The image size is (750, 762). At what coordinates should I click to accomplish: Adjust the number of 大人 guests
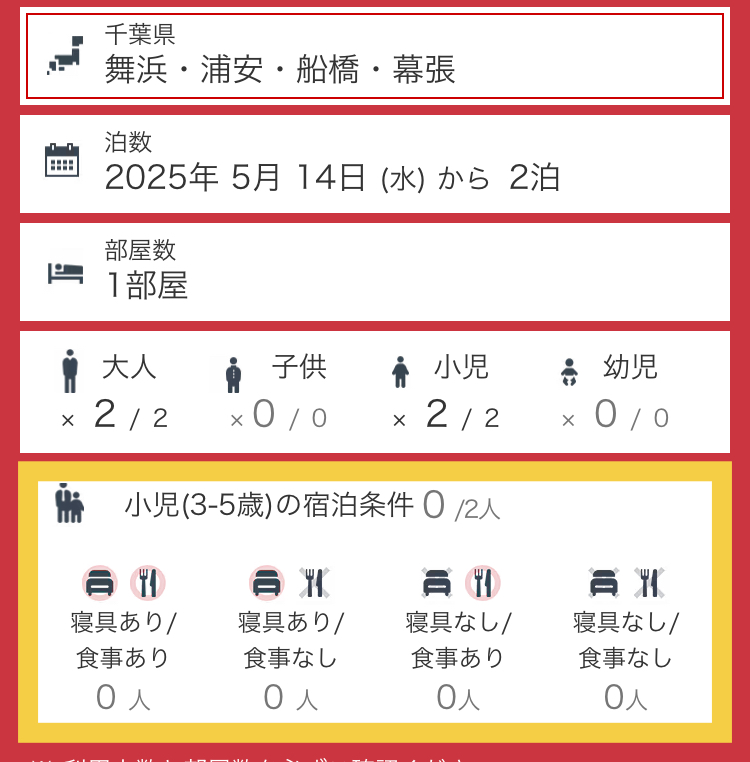pos(114,392)
